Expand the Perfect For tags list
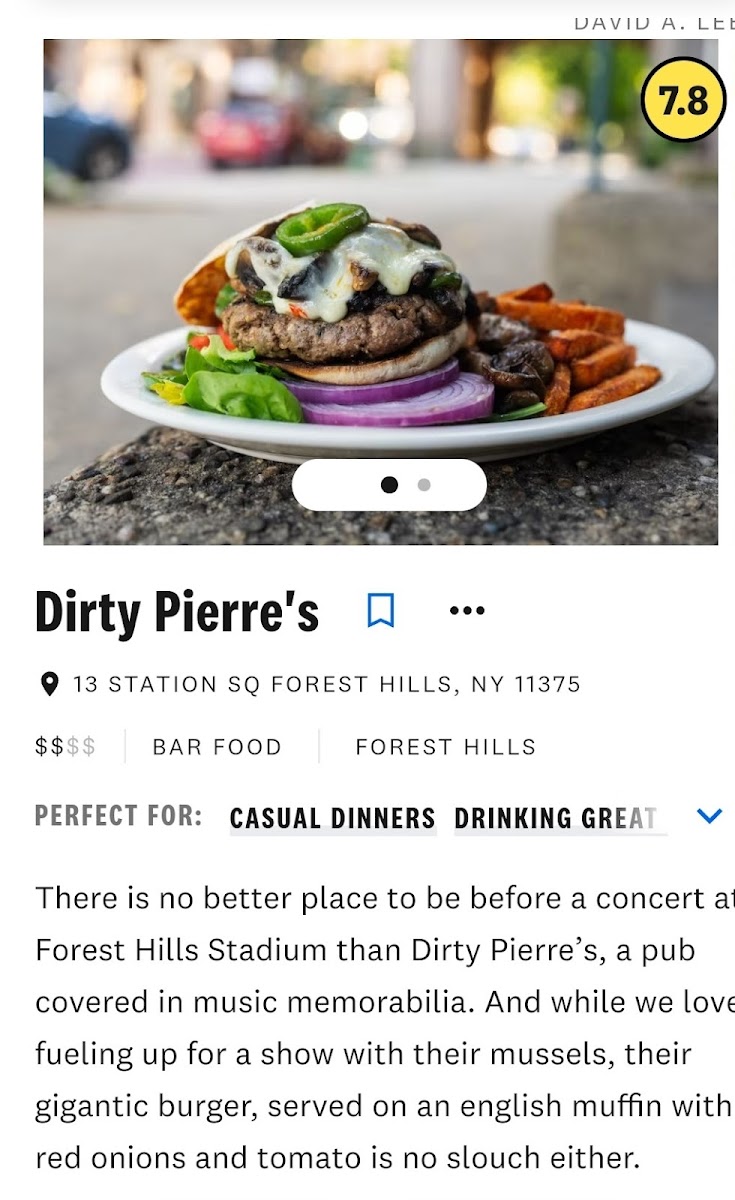Viewport: 735px width, 1200px height. pos(709,816)
